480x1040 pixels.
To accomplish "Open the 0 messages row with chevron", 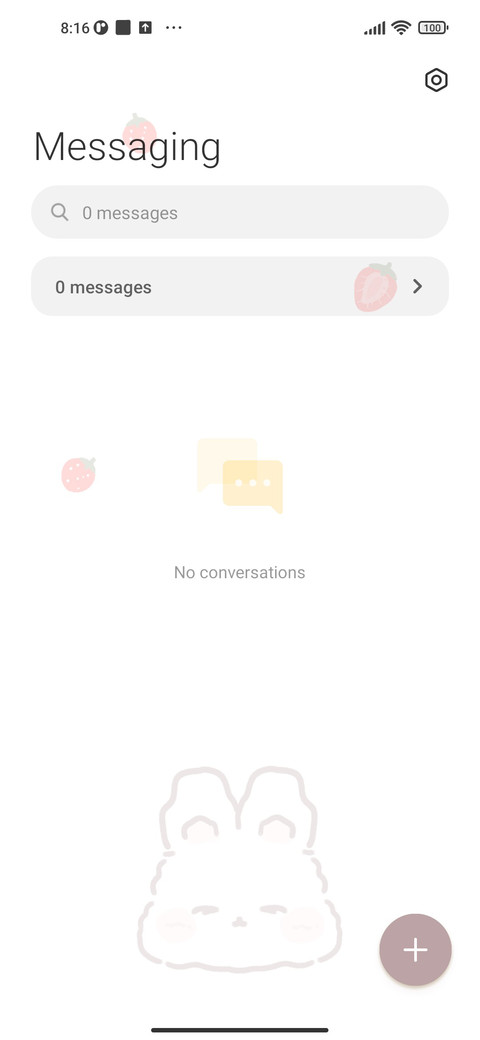I will (x=240, y=287).
